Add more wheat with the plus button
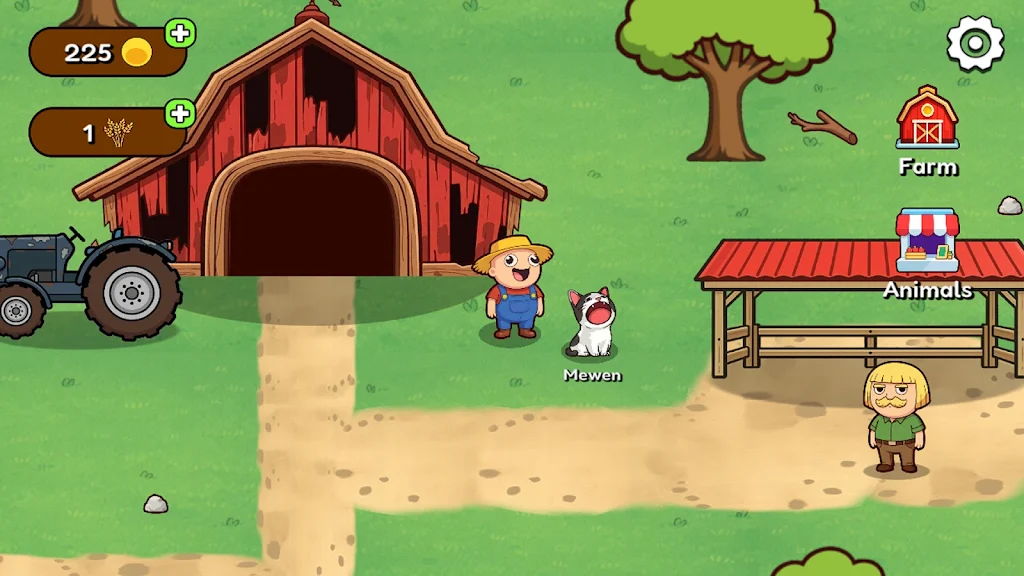The height and width of the screenshot is (576, 1024). pyautogui.click(x=180, y=113)
